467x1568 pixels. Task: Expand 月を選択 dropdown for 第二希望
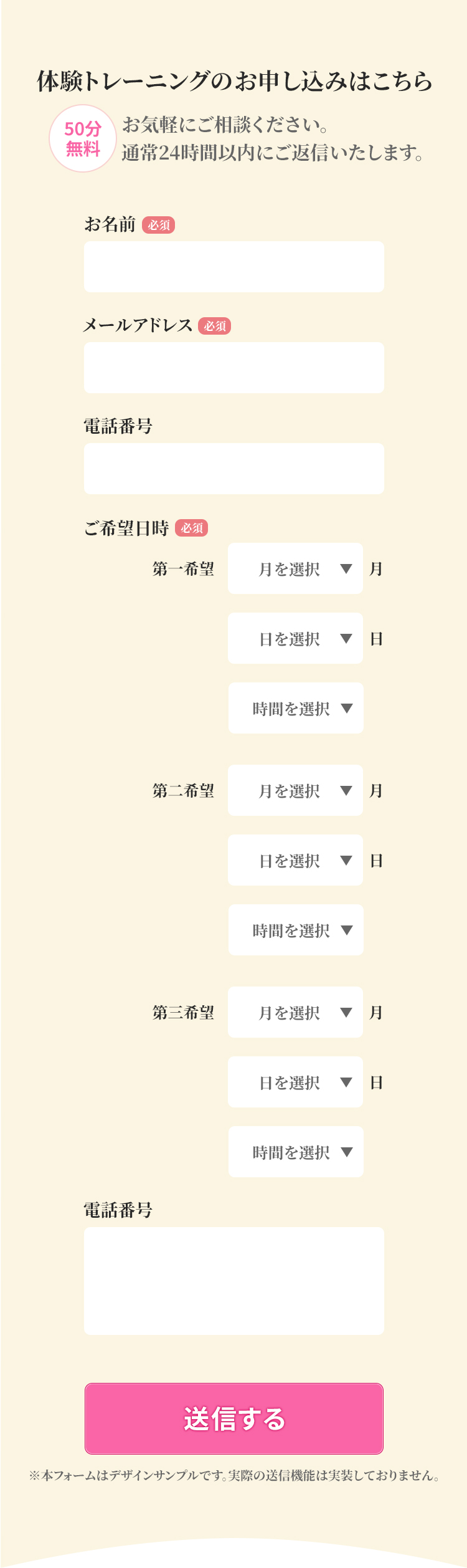[295, 790]
